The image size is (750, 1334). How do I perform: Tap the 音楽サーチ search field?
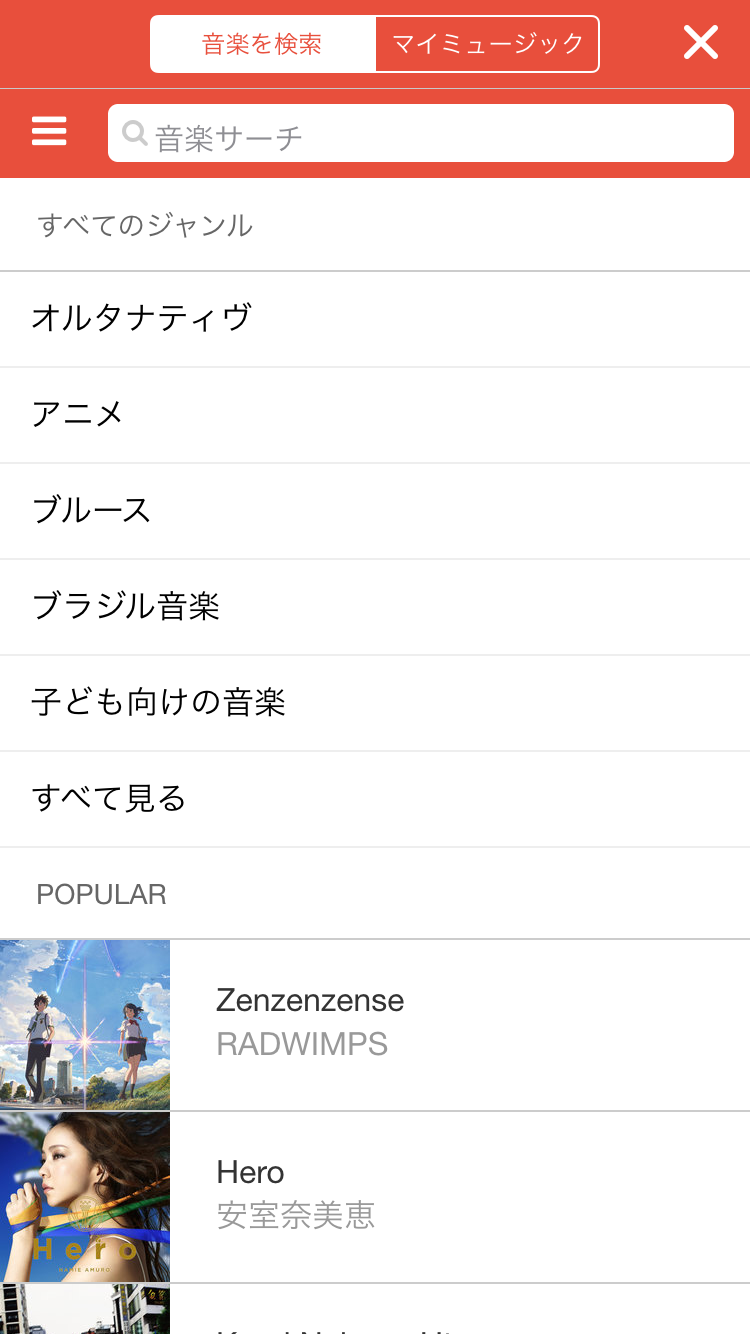pos(420,134)
